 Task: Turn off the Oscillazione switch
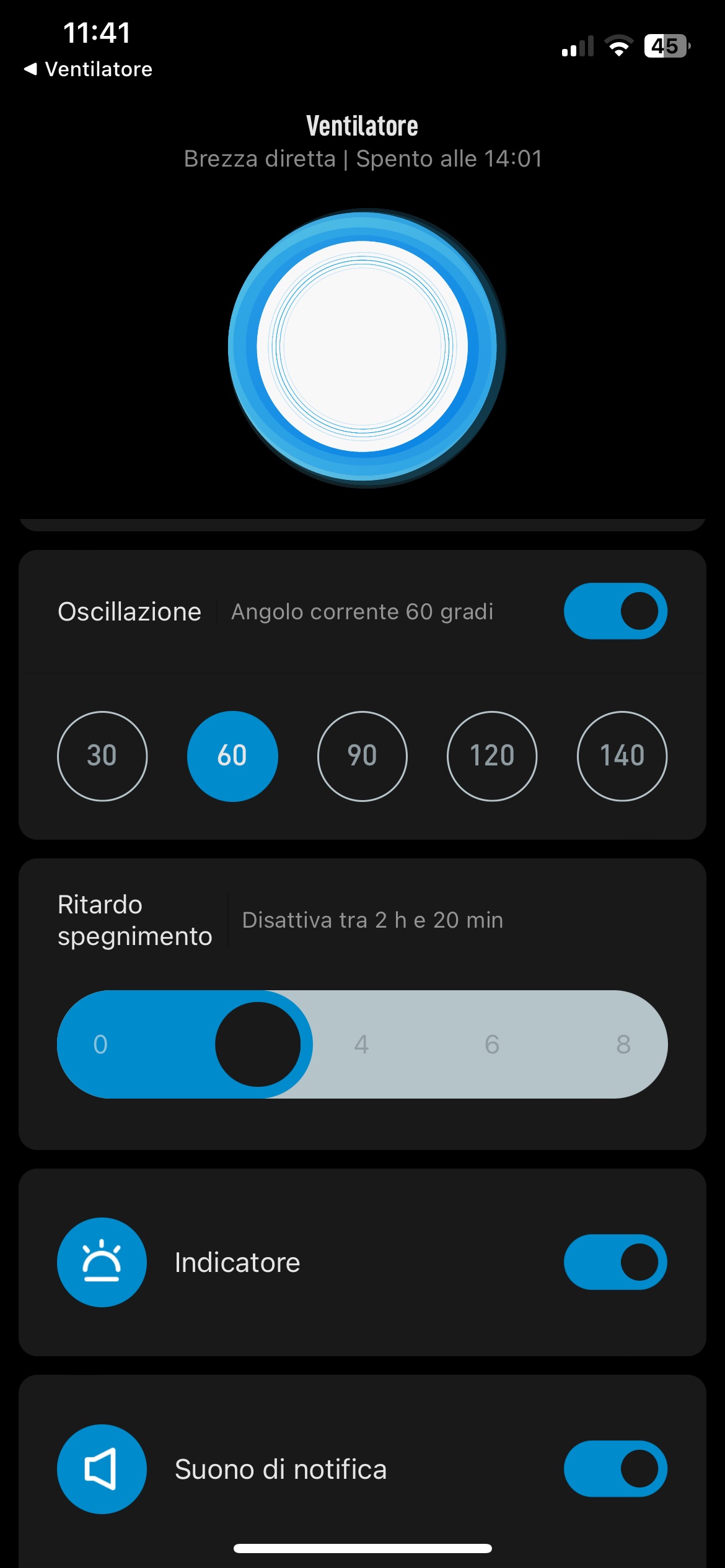[x=615, y=611]
